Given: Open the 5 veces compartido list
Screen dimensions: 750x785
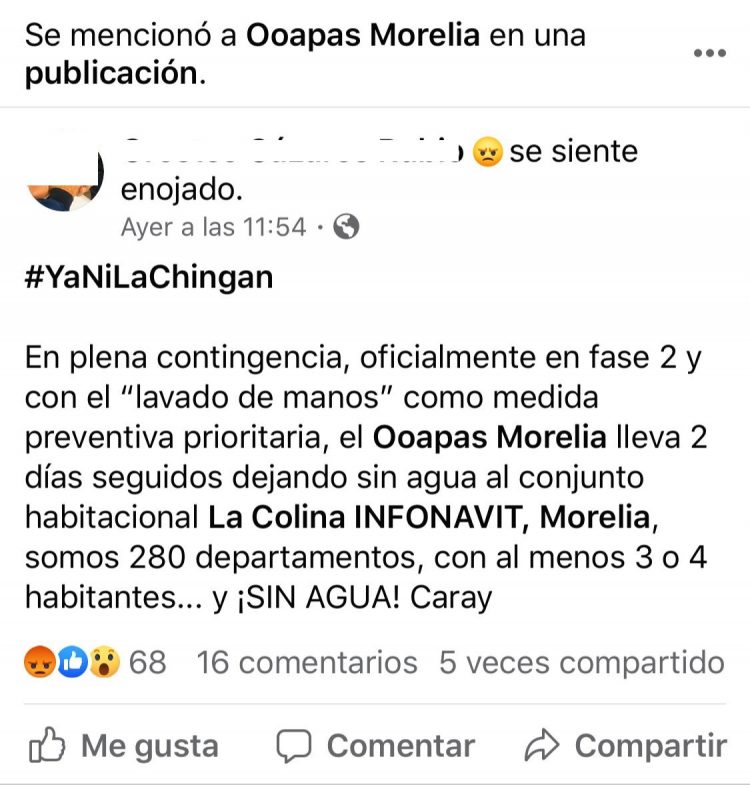Looking at the screenshot, I should coord(582,662).
